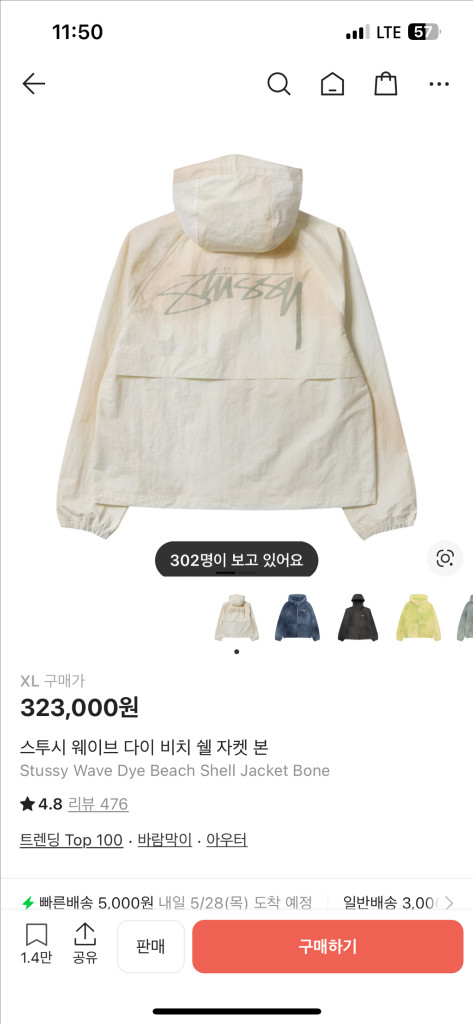The height and width of the screenshot is (1024, 473).
Task: Select the black jacket color thumbnail
Action: tap(357, 618)
